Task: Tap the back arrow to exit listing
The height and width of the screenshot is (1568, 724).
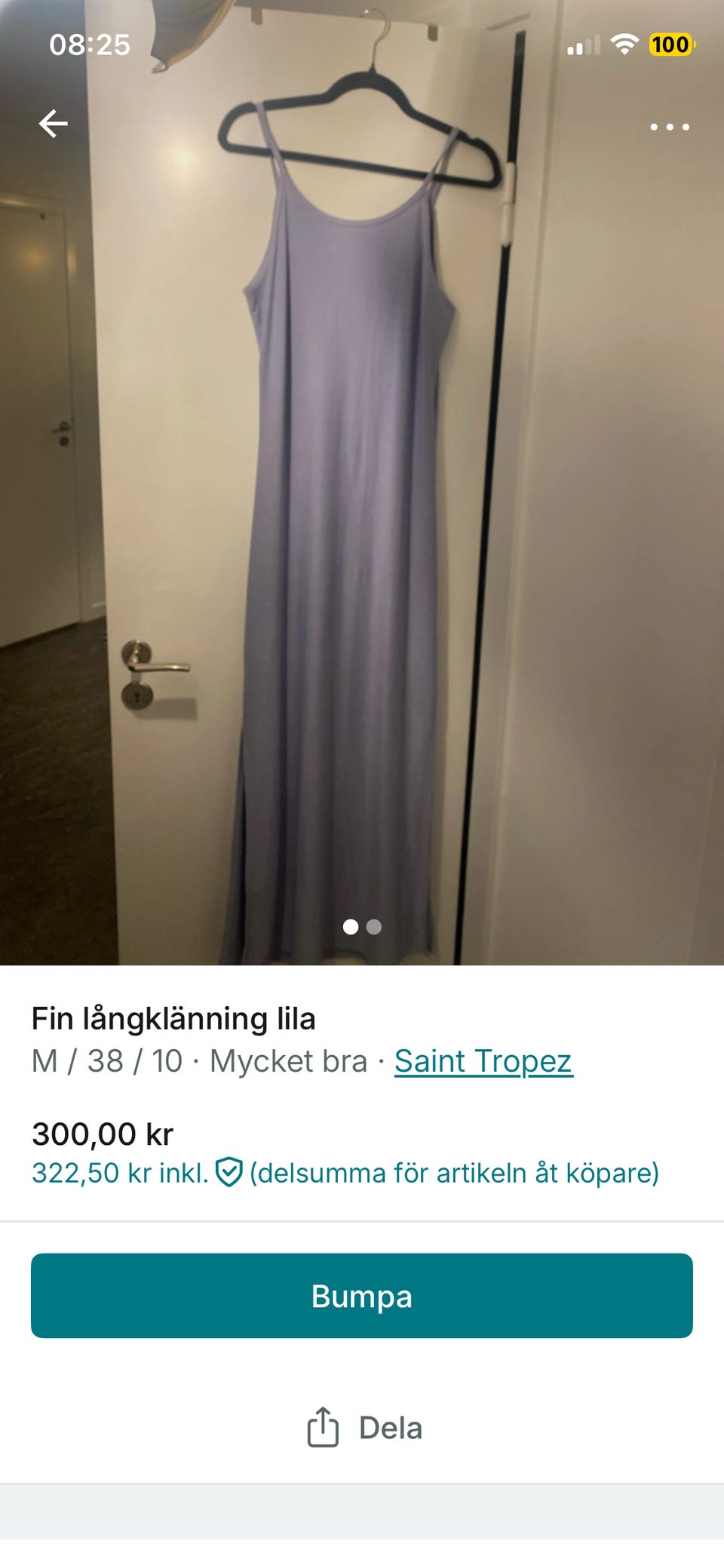Action: (x=51, y=124)
